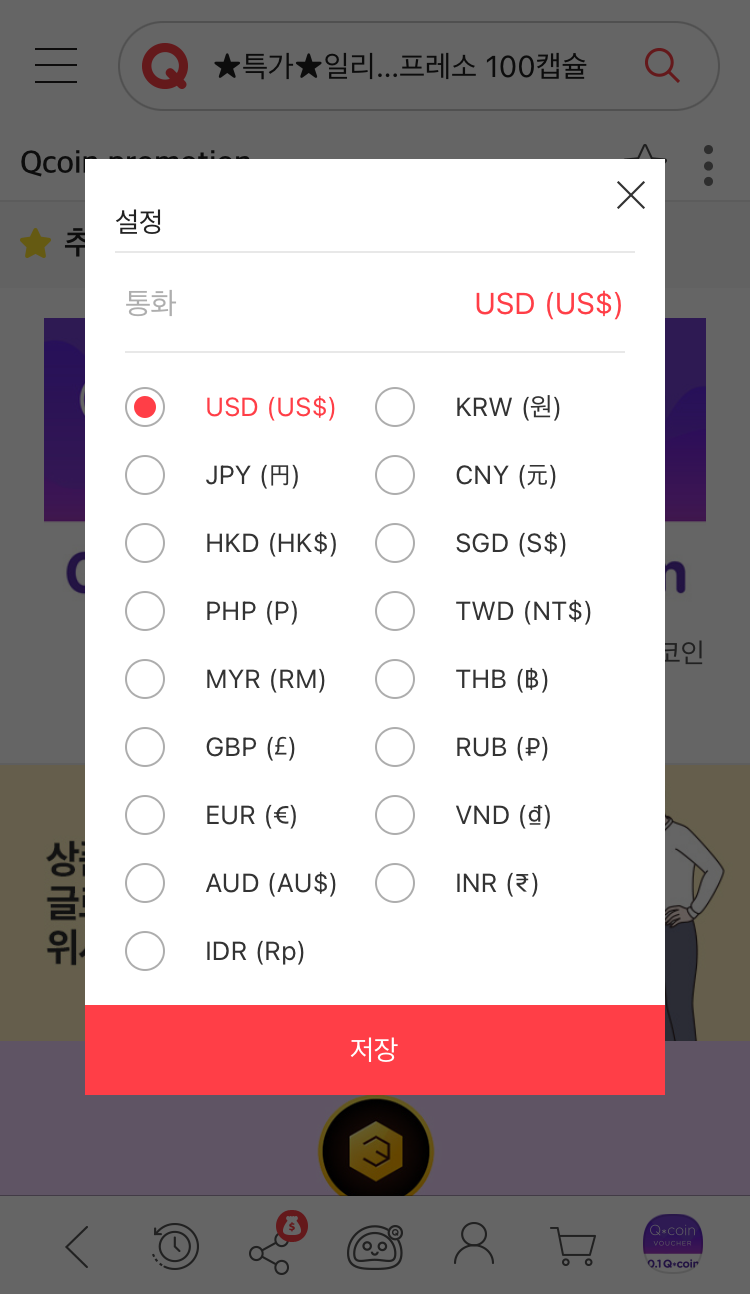Click the red Q logo

166,65
